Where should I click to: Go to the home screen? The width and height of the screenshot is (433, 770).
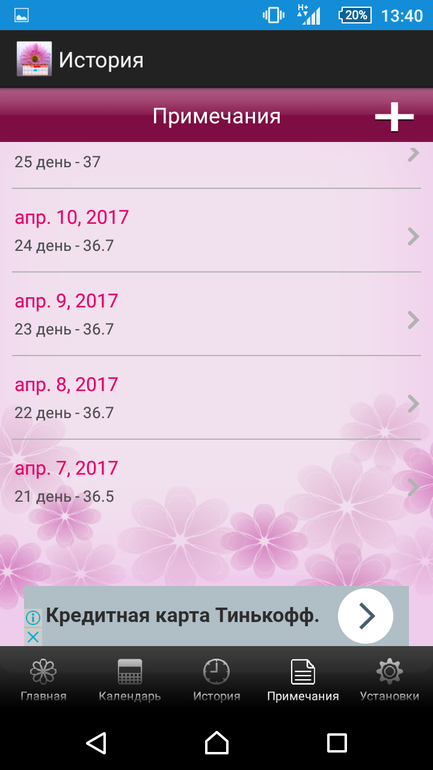[x=216, y=742]
